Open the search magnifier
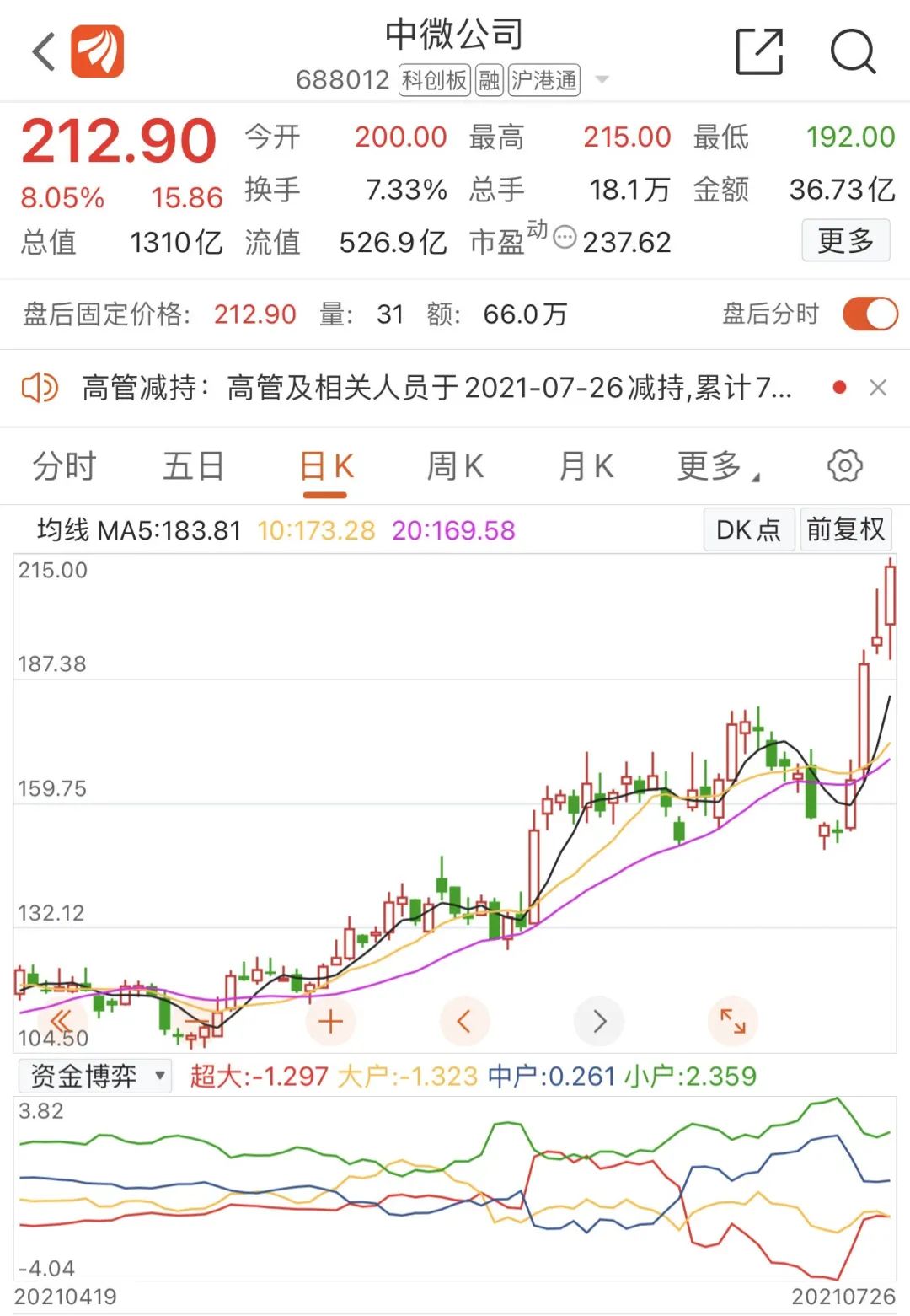Screen dimensions: 910x1316 853,52
